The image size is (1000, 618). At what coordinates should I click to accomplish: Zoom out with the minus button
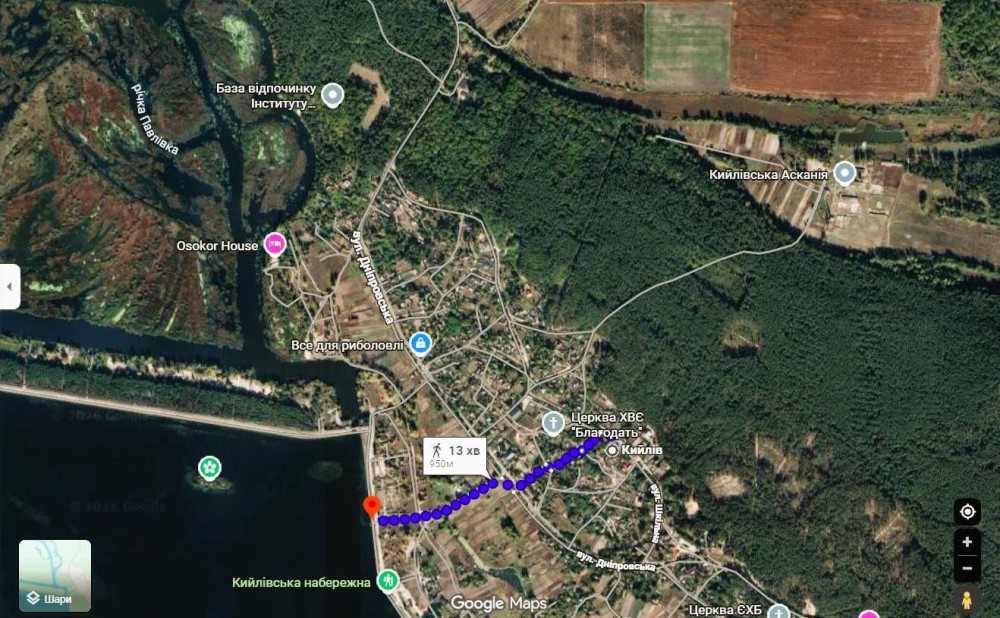[967, 568]
